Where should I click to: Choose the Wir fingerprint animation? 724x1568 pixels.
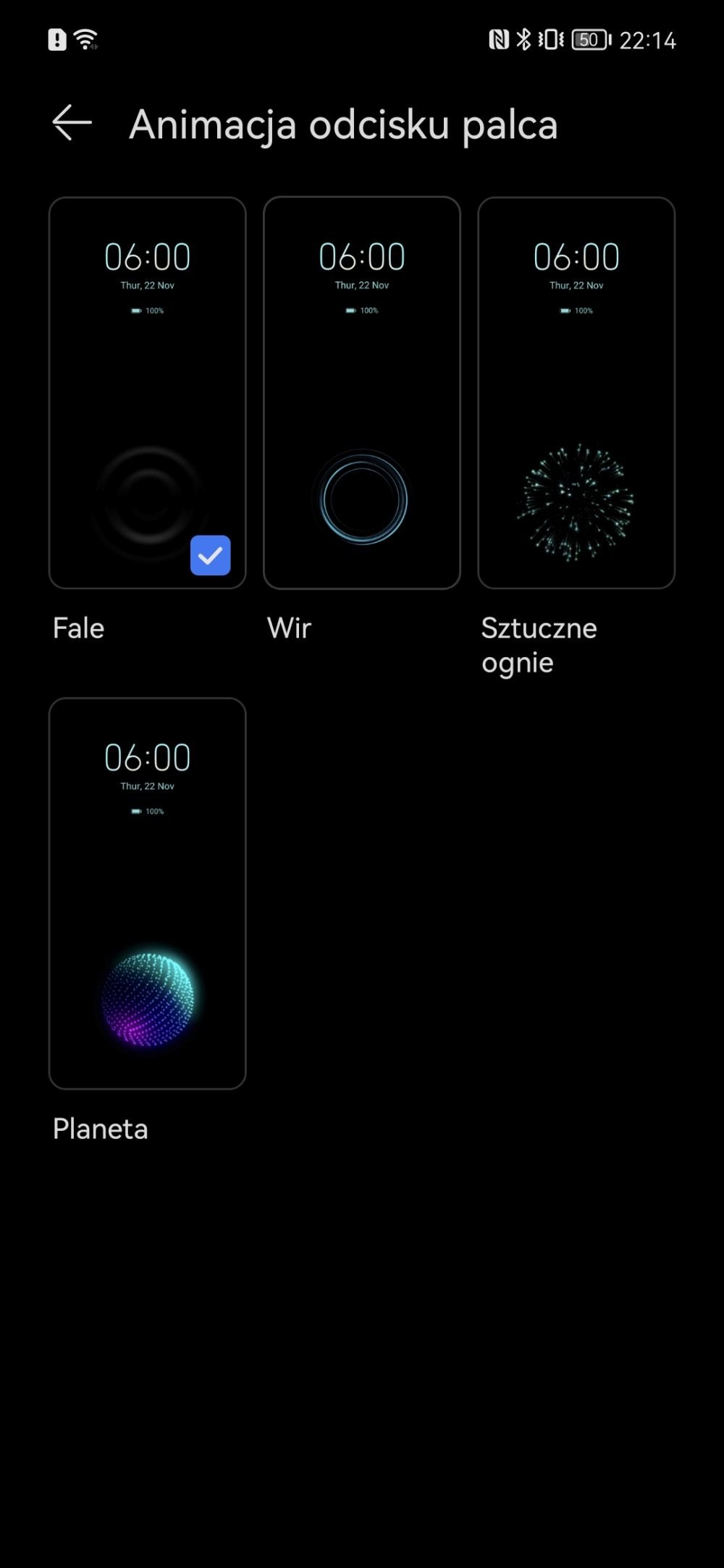point(361,393)
